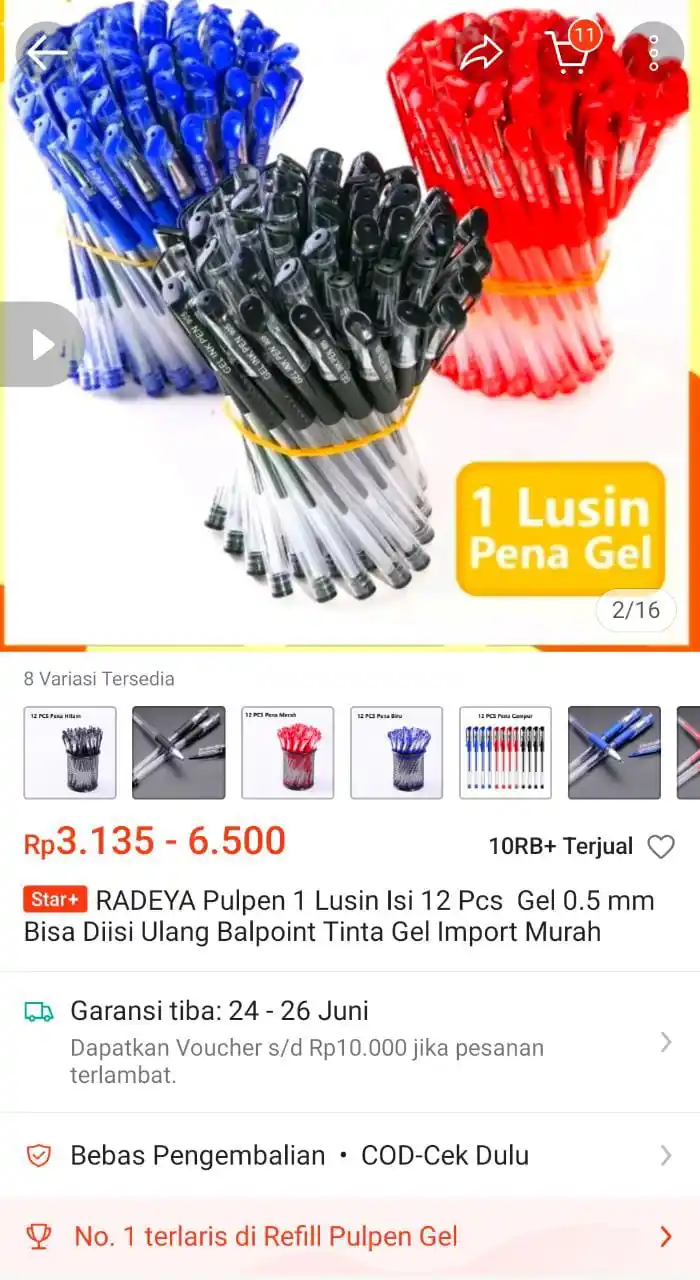This screenshot has width=700, height=1280.
Task: Select the 12 PCS Pena Biru variation
Action: coord(397,753)
